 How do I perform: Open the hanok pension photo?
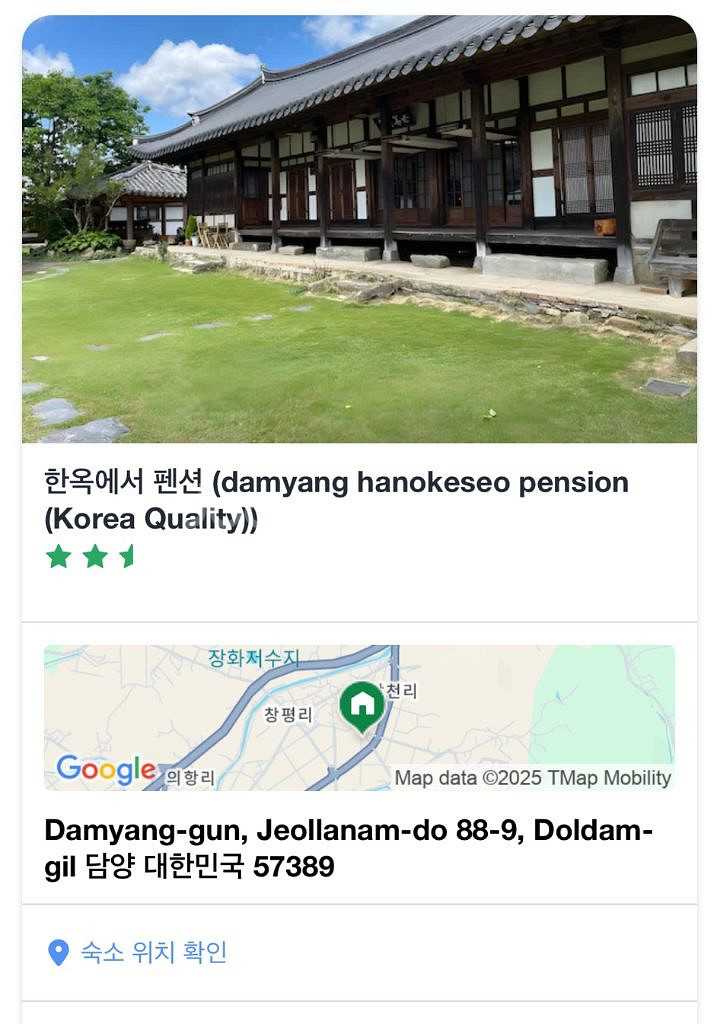[x=359, y=230]
